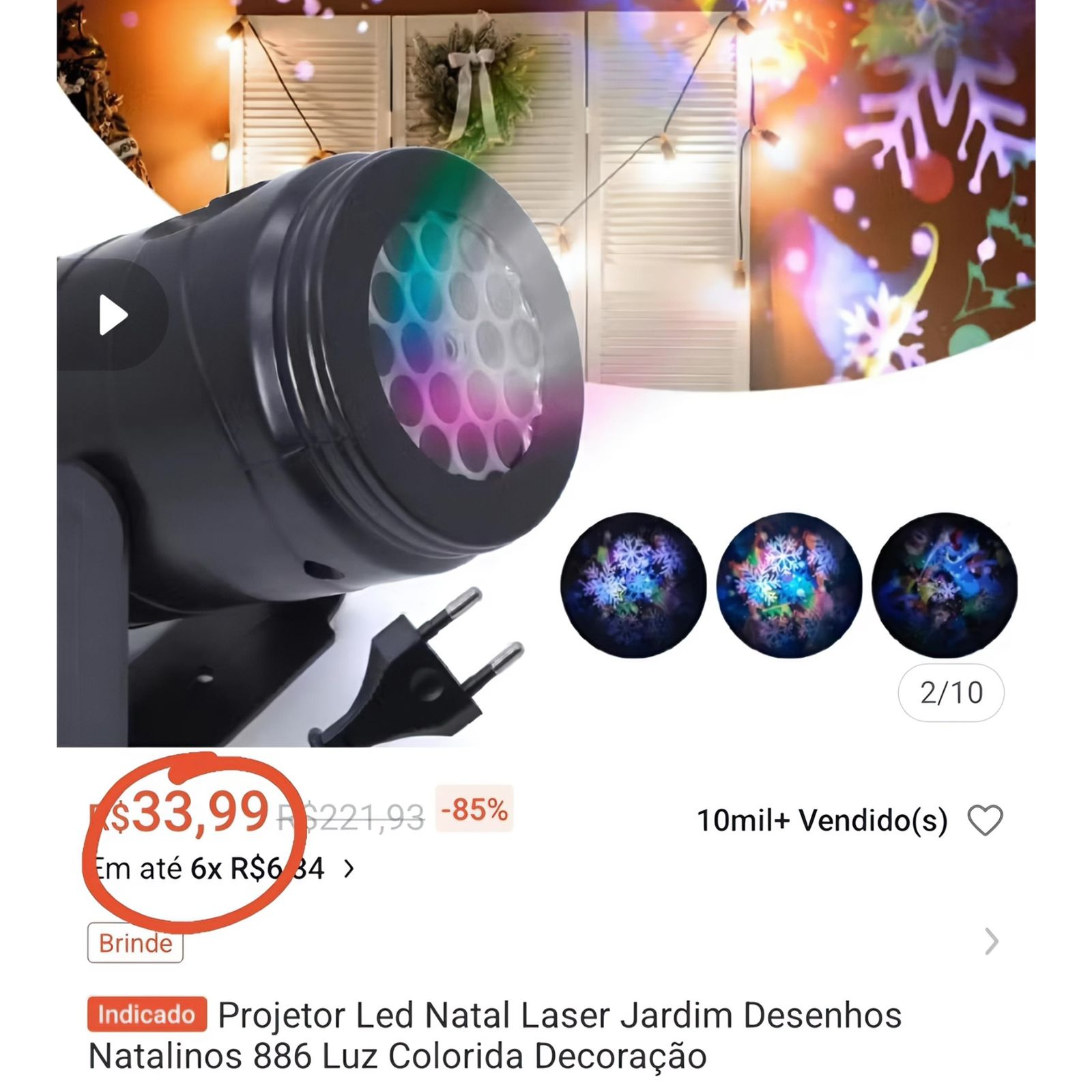Favorite this product with the heart icon
Image resolution: width=1092 pixels, height=1092 pixels.
pos(985,820)
